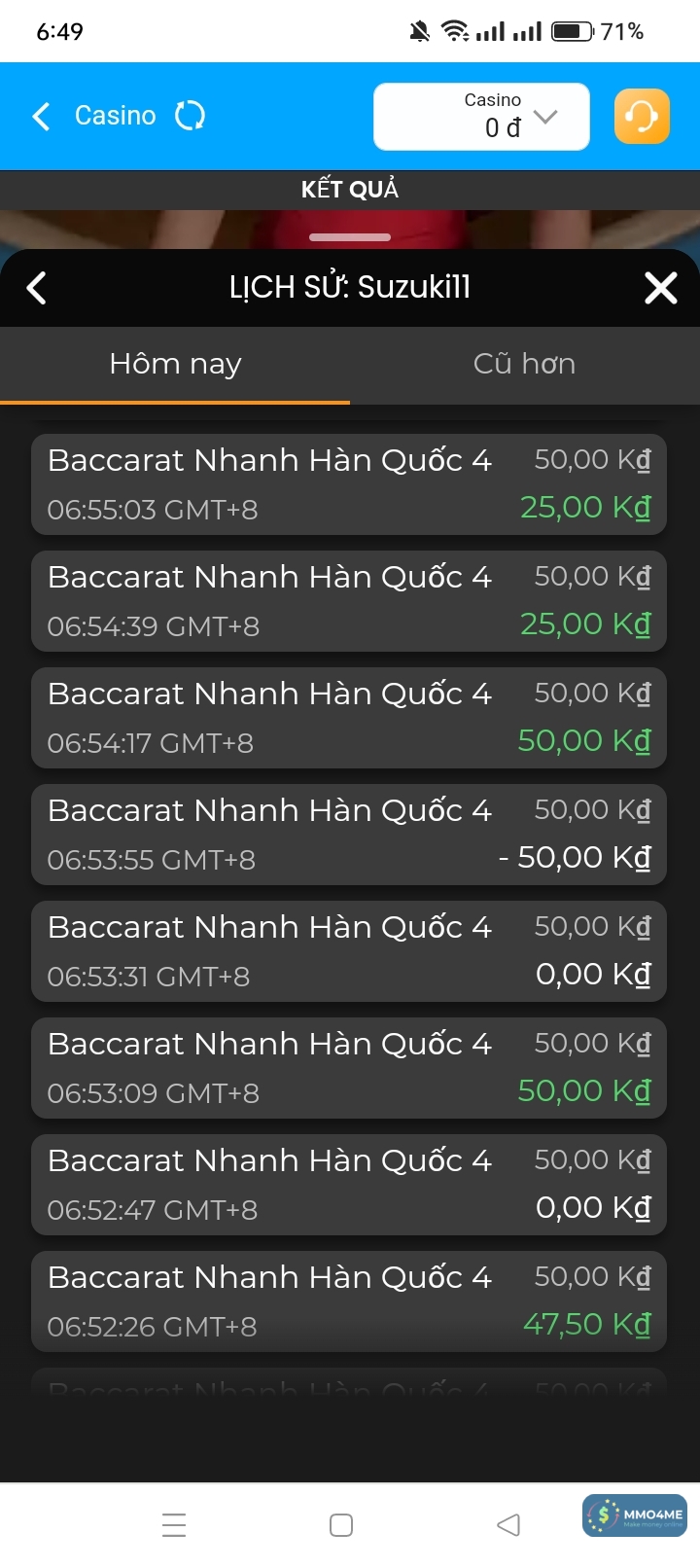Tap the system back button
This screenshot has height=1568, width=700.
pos(508,1525)
